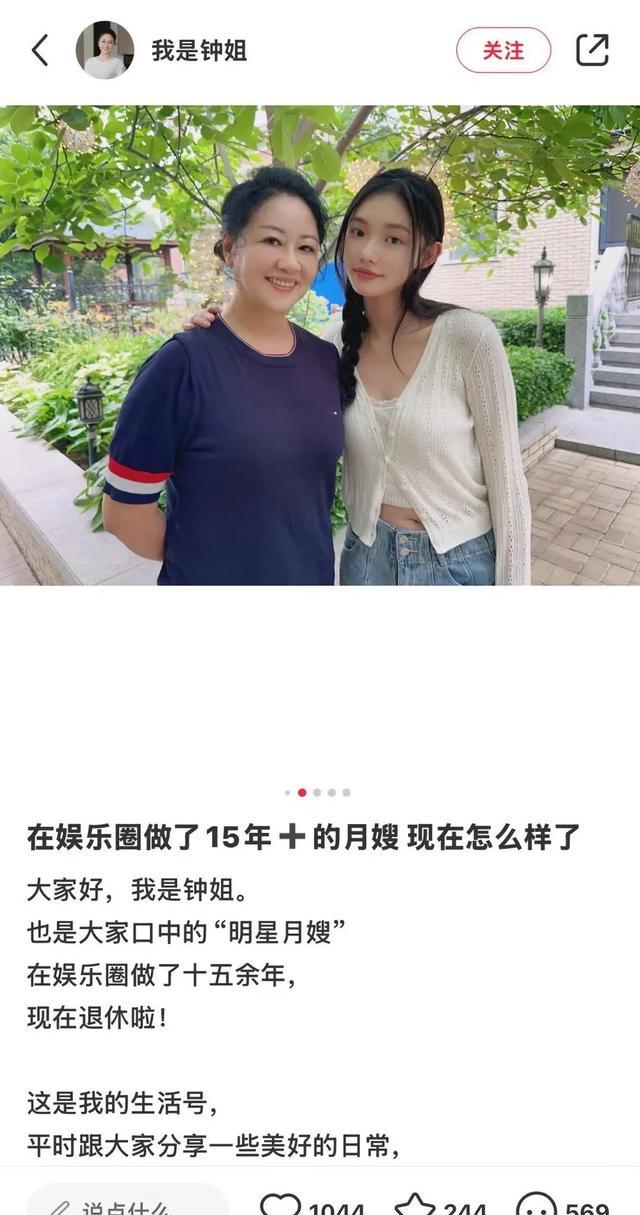Open the post photo full screen
The height and width of the screenshot is (1215, 640).
[x=320, y=345]
